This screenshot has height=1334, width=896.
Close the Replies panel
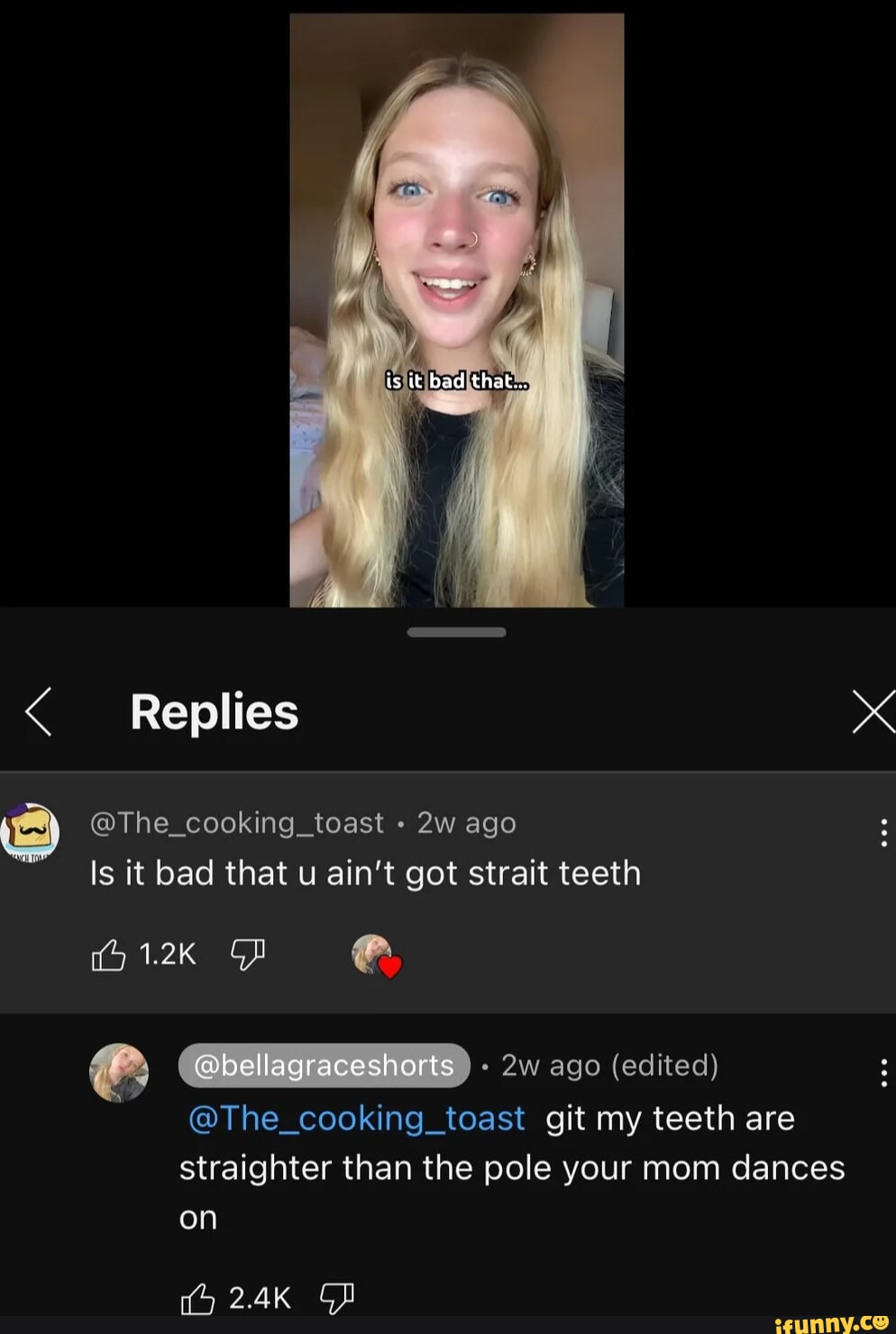tap(872, 712)
